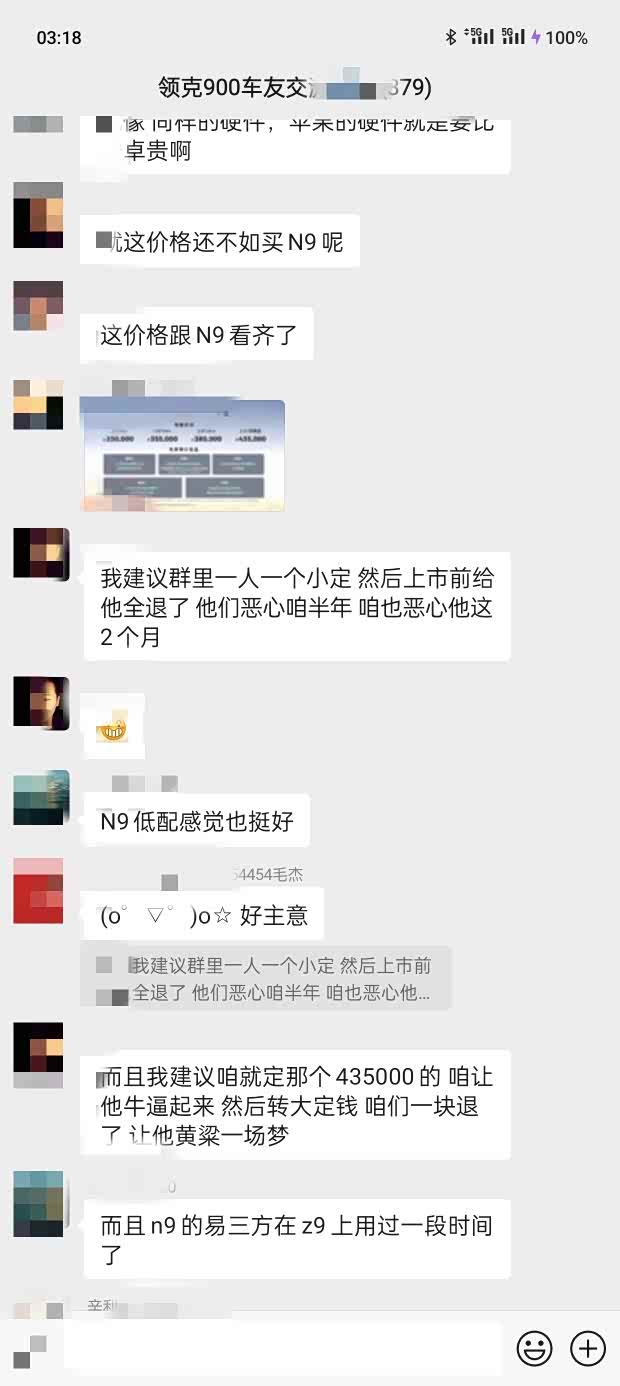620x1386 pixels.
Task: View profile of sender mentioning 易三方 on z9
Action: (x=39, y=1204)
